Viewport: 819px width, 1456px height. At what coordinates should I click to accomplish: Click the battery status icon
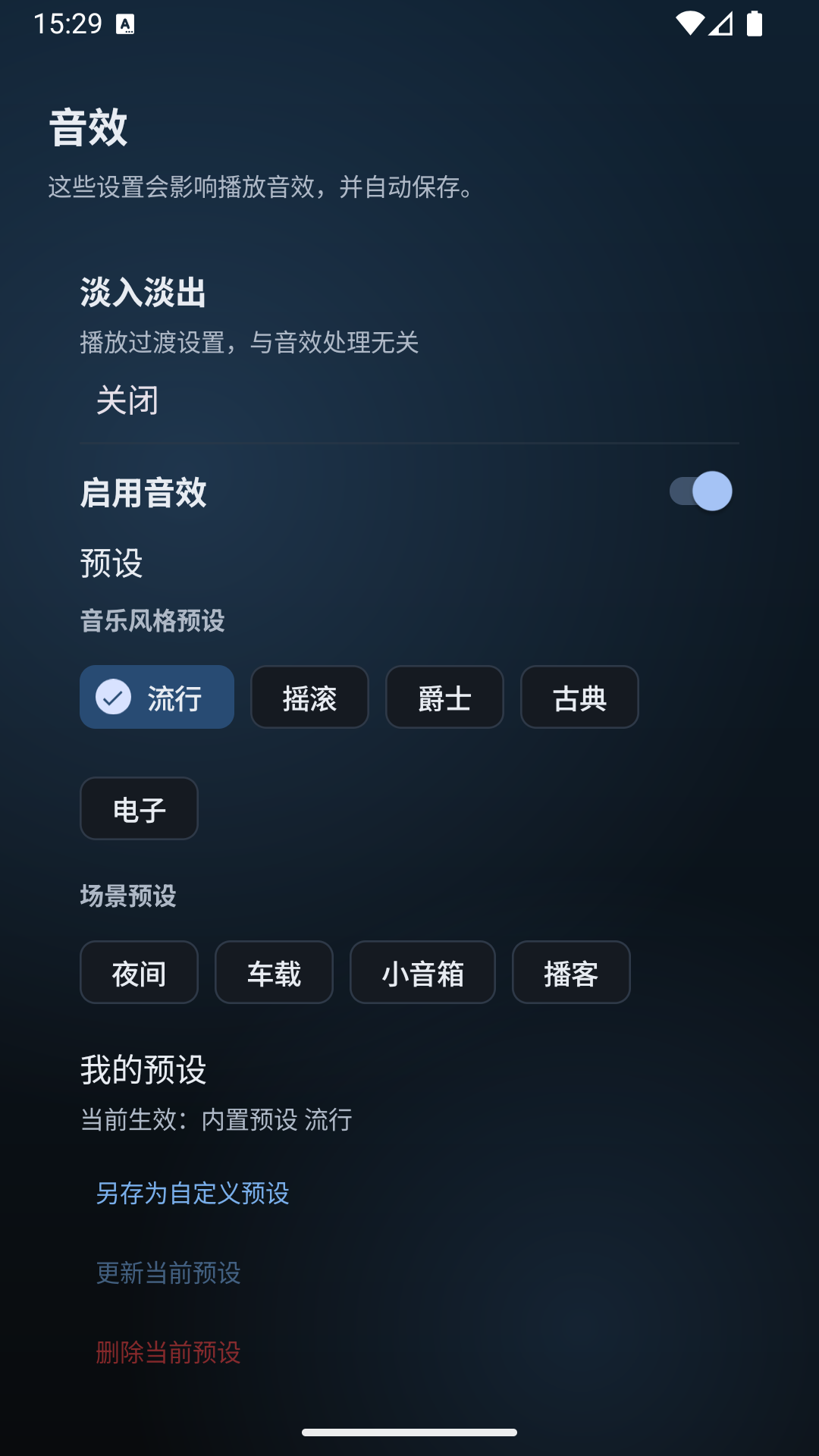754,23
